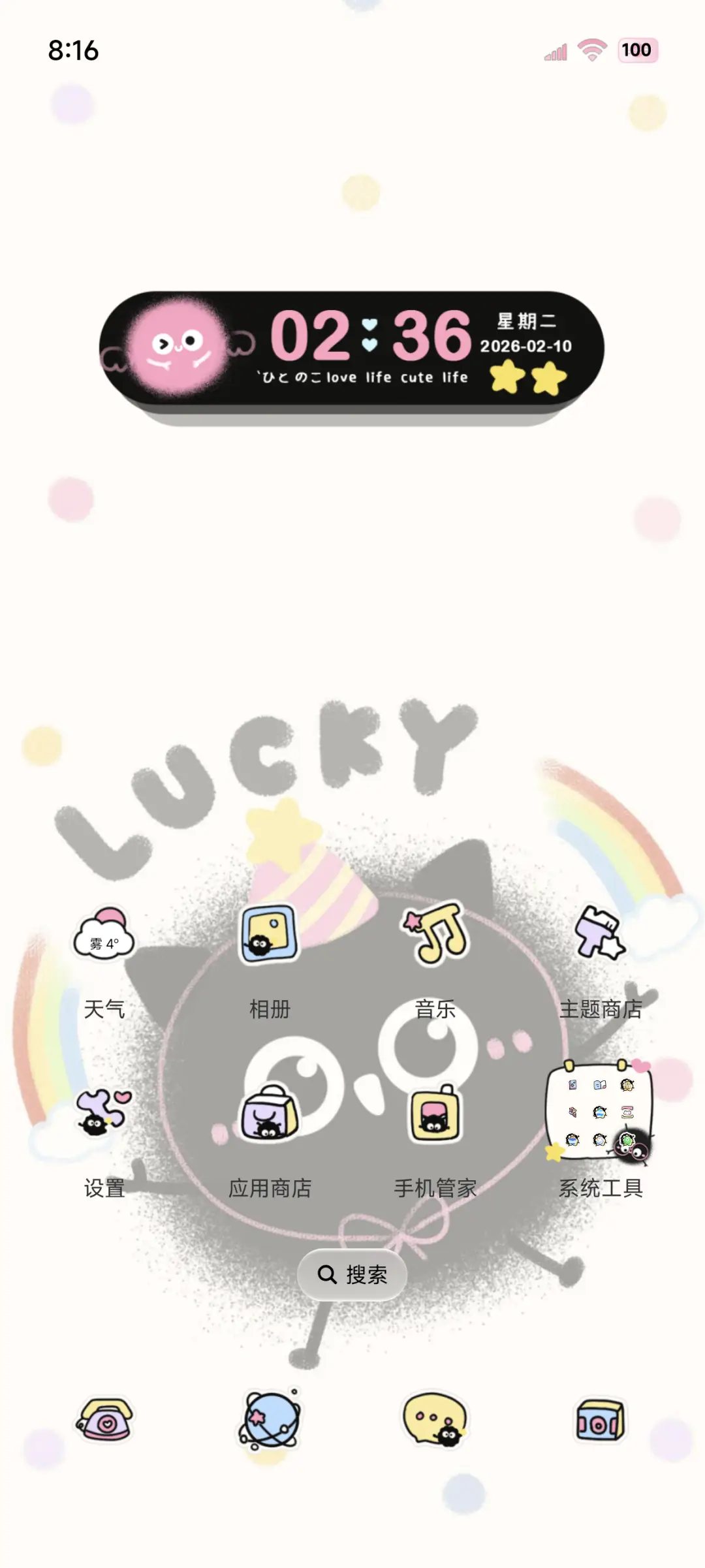Screen dimensions: 705x1568
Task: Launch the 音乐 music app
Action: pos(435,935)
